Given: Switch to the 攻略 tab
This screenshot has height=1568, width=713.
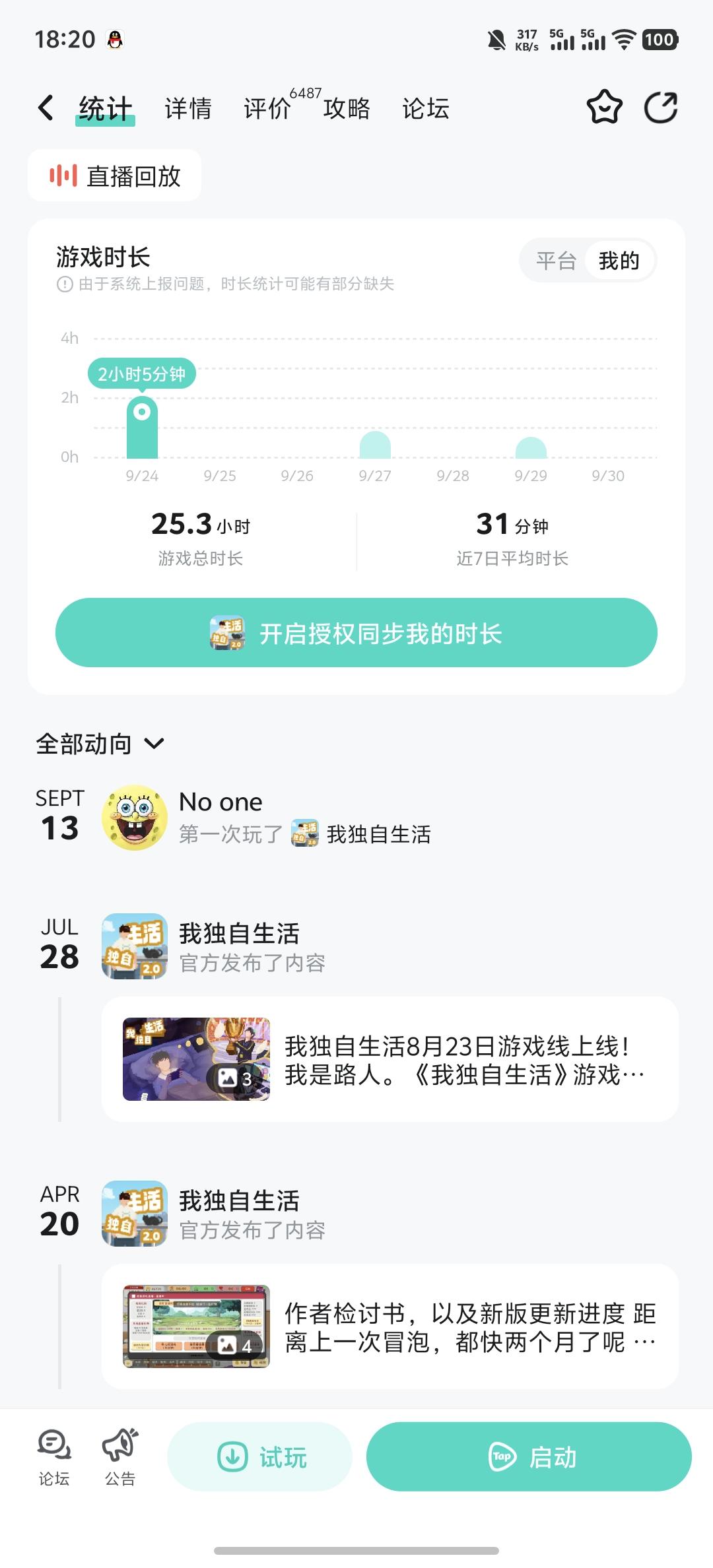Looking at the screenshot, I should 347,109.
